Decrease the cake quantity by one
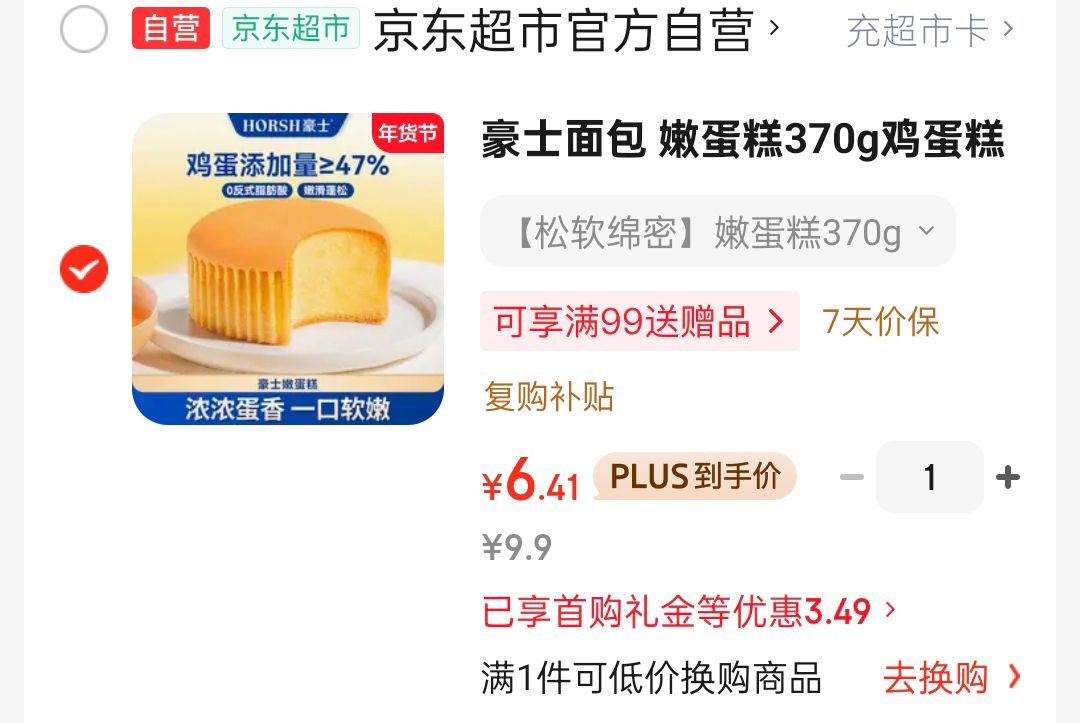The height and width of the screenshot is (723, 1080). [x=851, y=478]
